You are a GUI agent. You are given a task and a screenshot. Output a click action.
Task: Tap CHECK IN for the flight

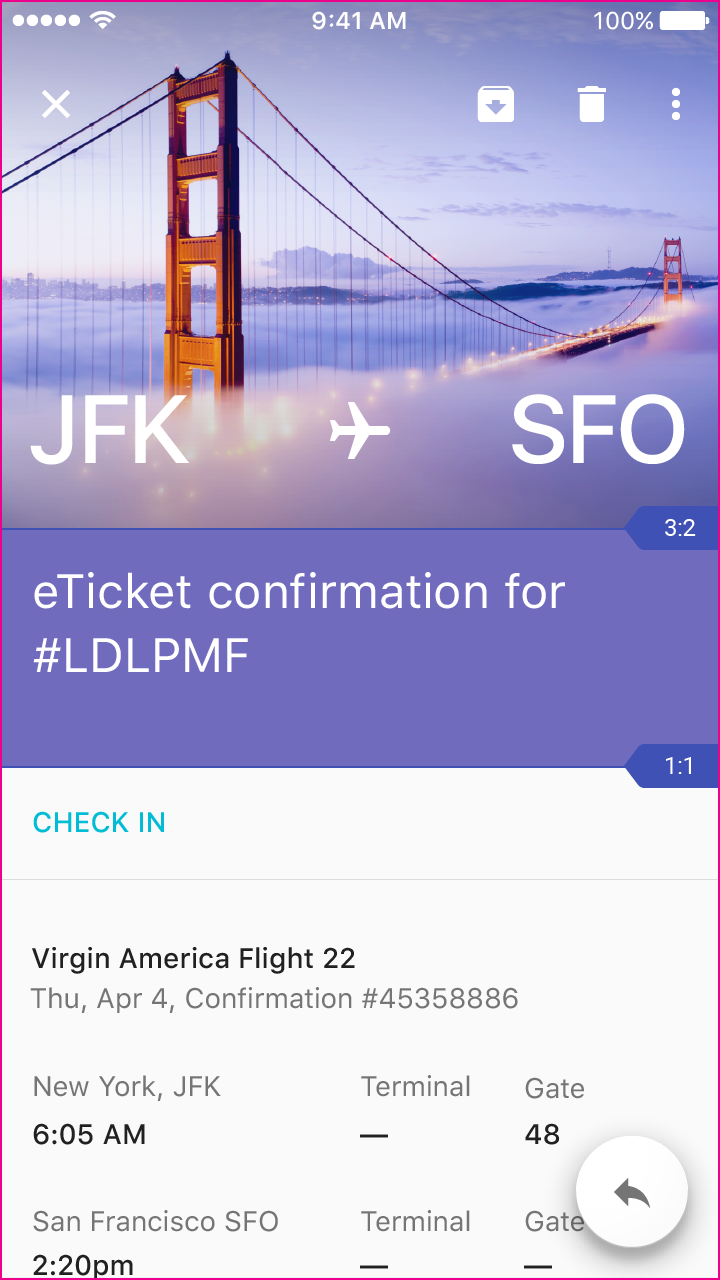coord(99,823)
